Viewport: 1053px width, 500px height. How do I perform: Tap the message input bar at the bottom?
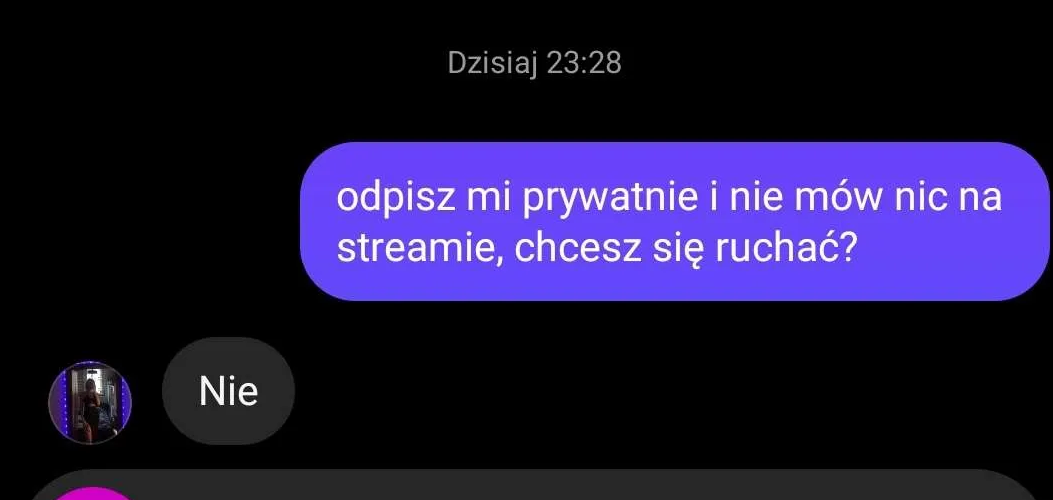coord(560,487)
